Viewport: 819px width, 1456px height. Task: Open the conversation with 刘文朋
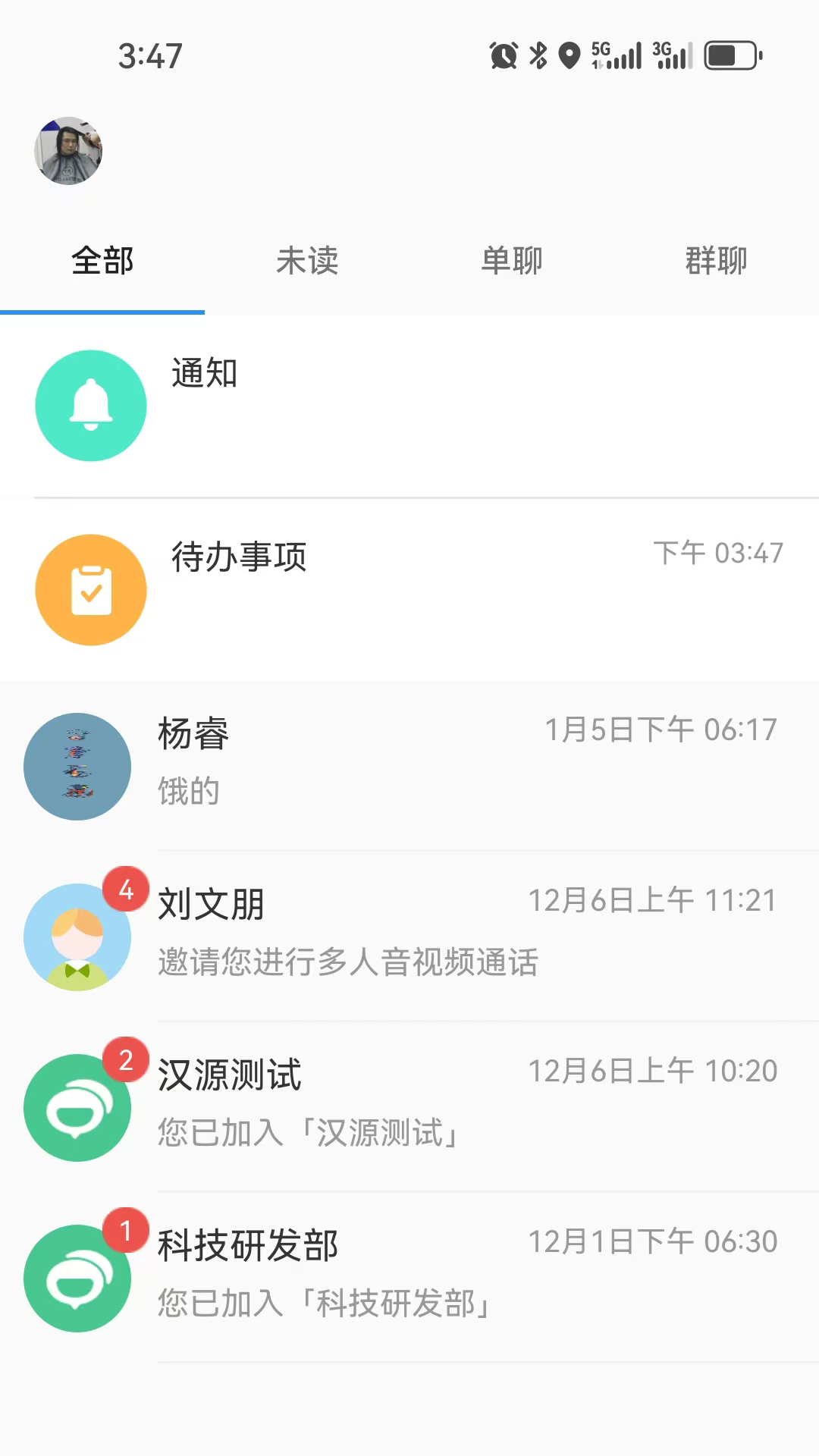click(x=409, y=937)
